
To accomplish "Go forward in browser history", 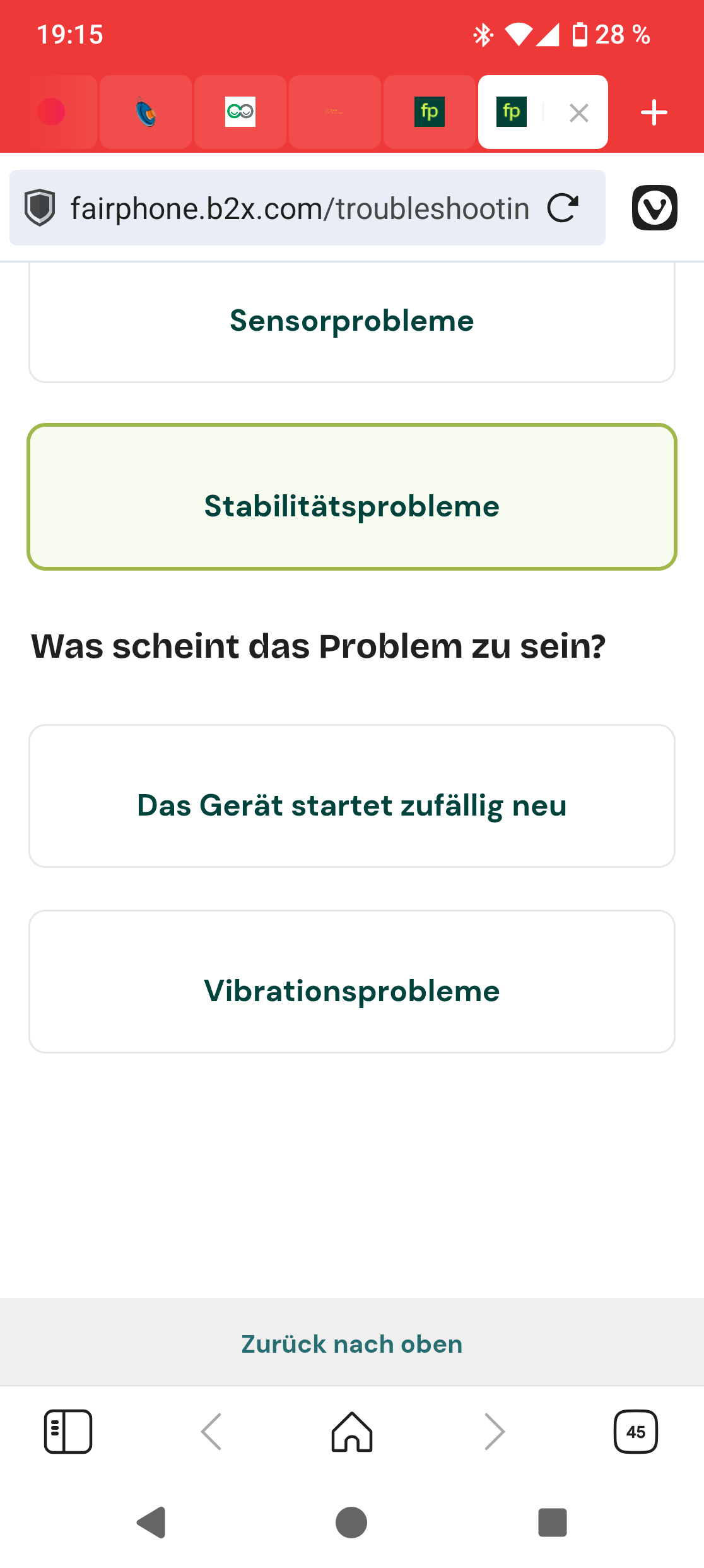I will click(x=494, y=1432).
